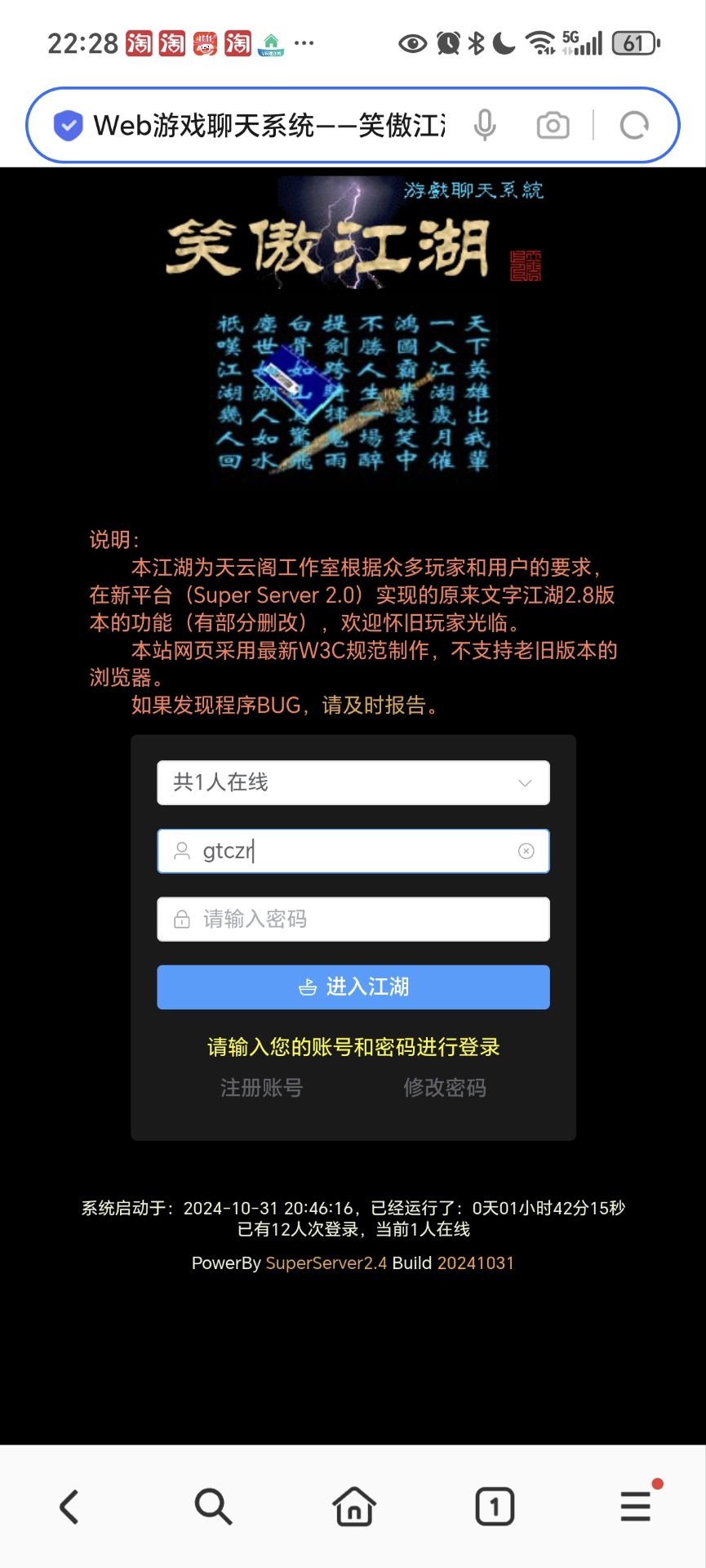Tap the 请输入密码 password field
The width and height of the screenshot is (706, 1568).
(353, 919)
